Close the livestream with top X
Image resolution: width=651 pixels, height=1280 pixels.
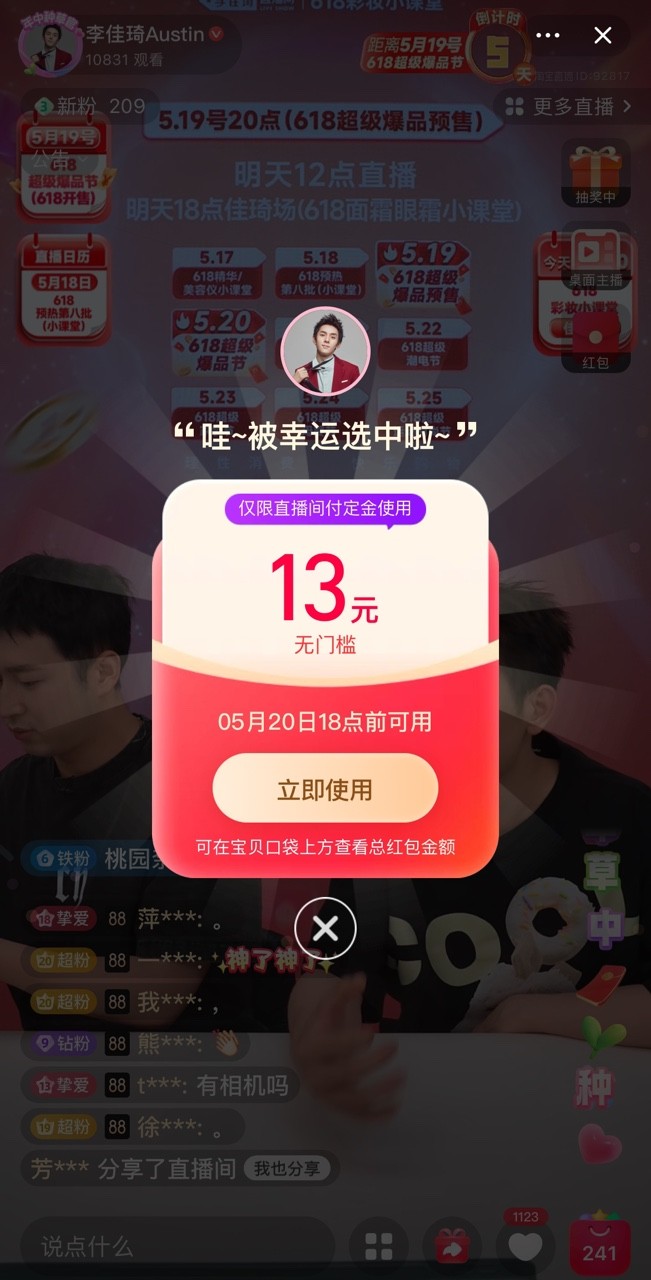click(602, 36)
